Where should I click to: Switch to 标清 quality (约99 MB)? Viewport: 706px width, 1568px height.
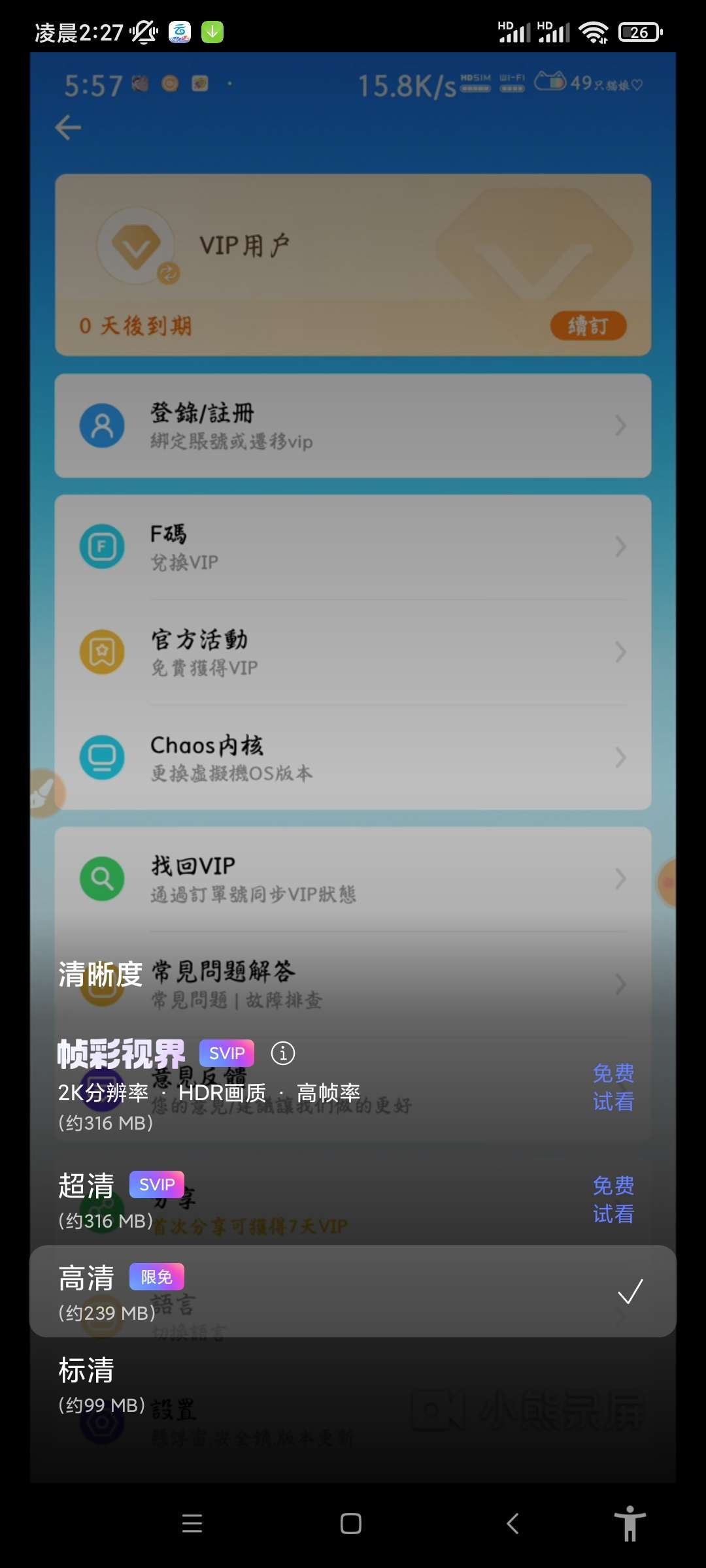pos(86,1371)
